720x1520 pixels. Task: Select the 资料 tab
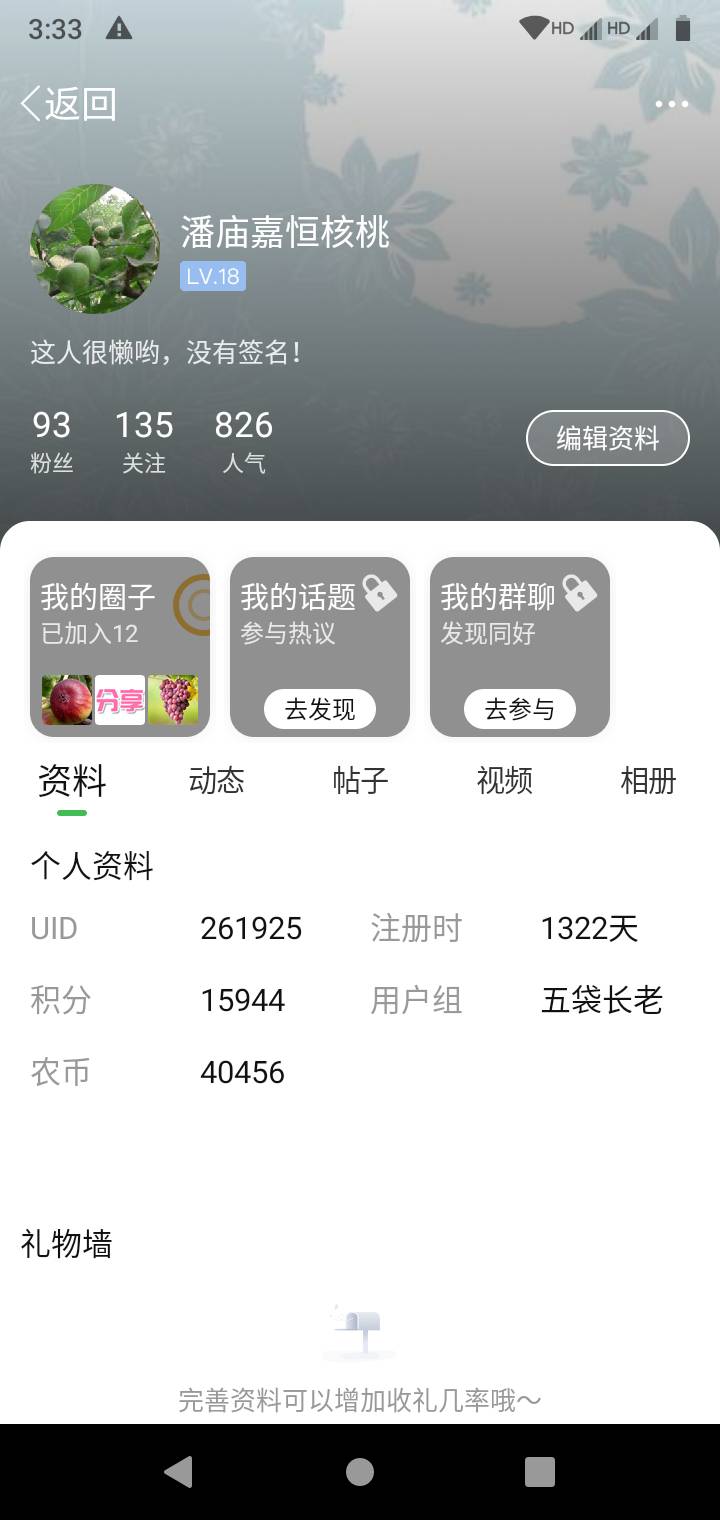point(72,780)
